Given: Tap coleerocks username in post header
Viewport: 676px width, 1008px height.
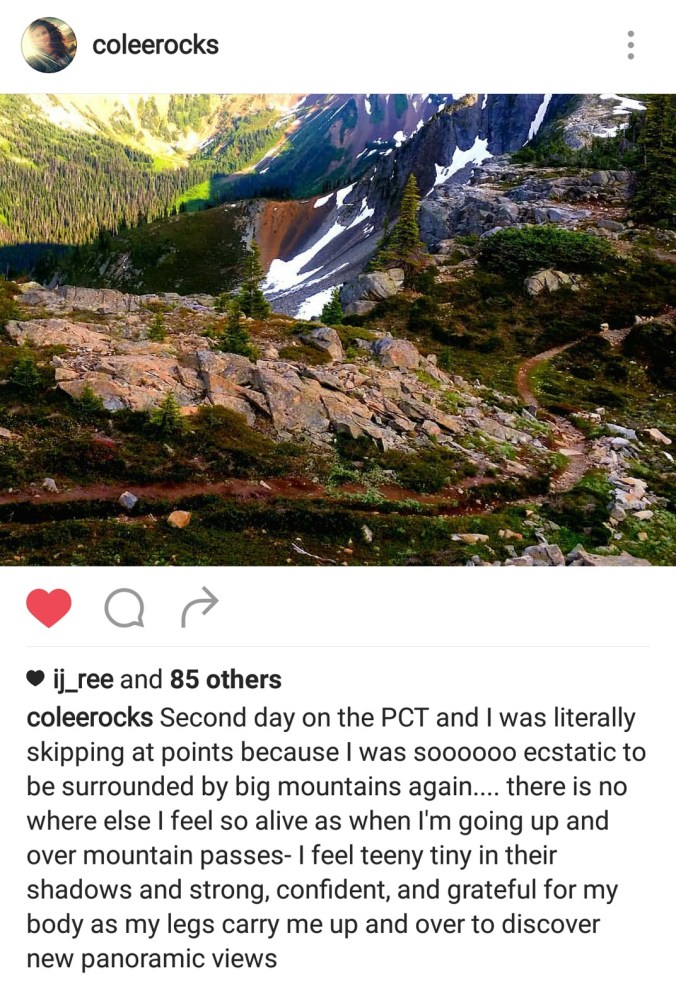Looking at the screenshot, I should coord(155,45).
